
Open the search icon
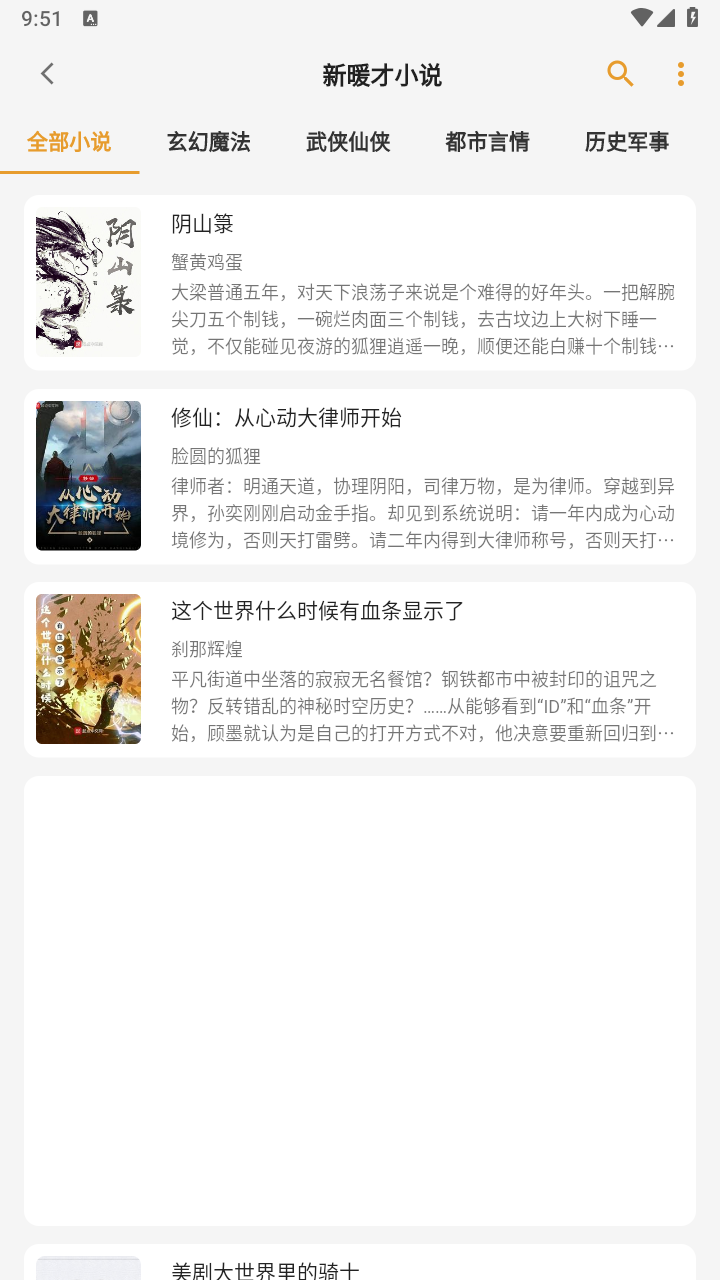pos(619,73)
